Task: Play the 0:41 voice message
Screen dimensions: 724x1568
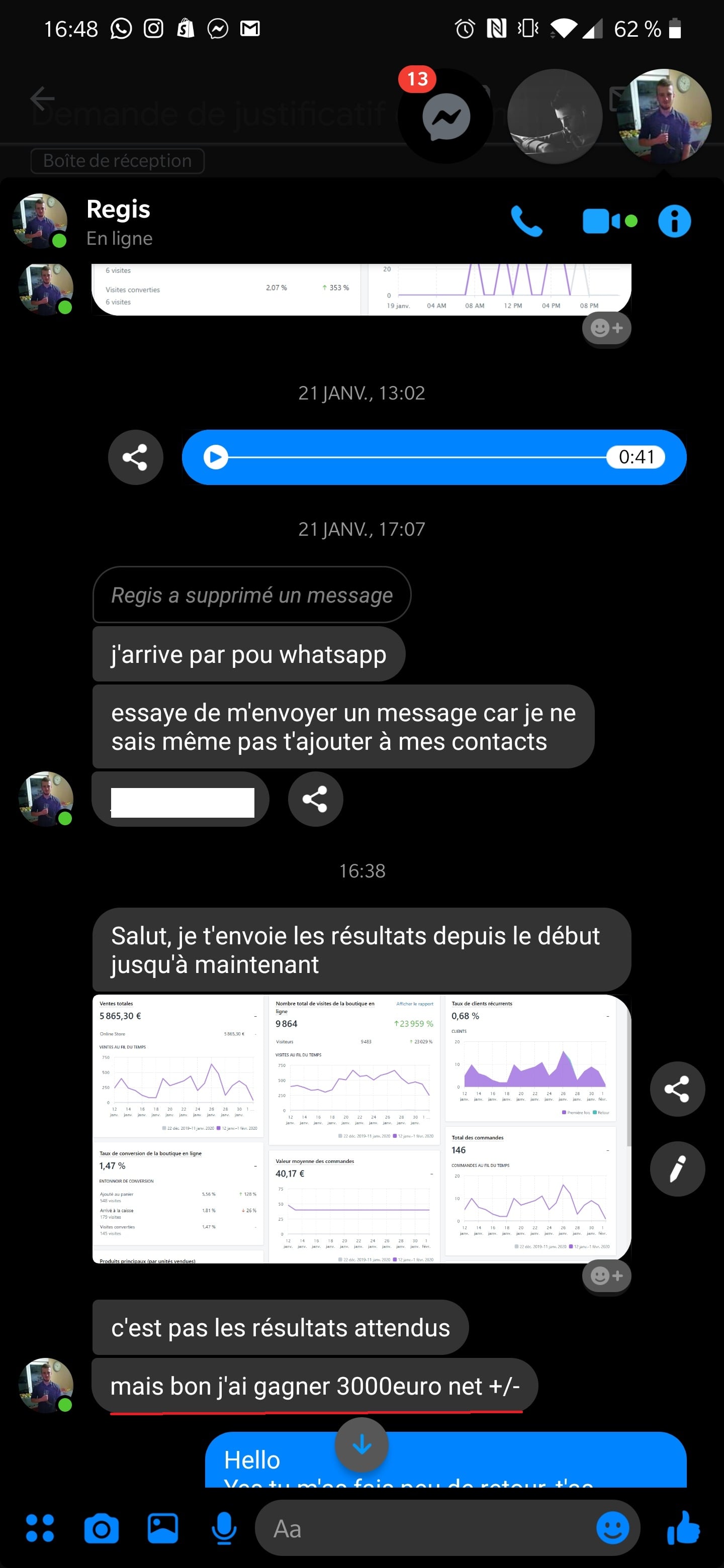Action: pos(216,457)
